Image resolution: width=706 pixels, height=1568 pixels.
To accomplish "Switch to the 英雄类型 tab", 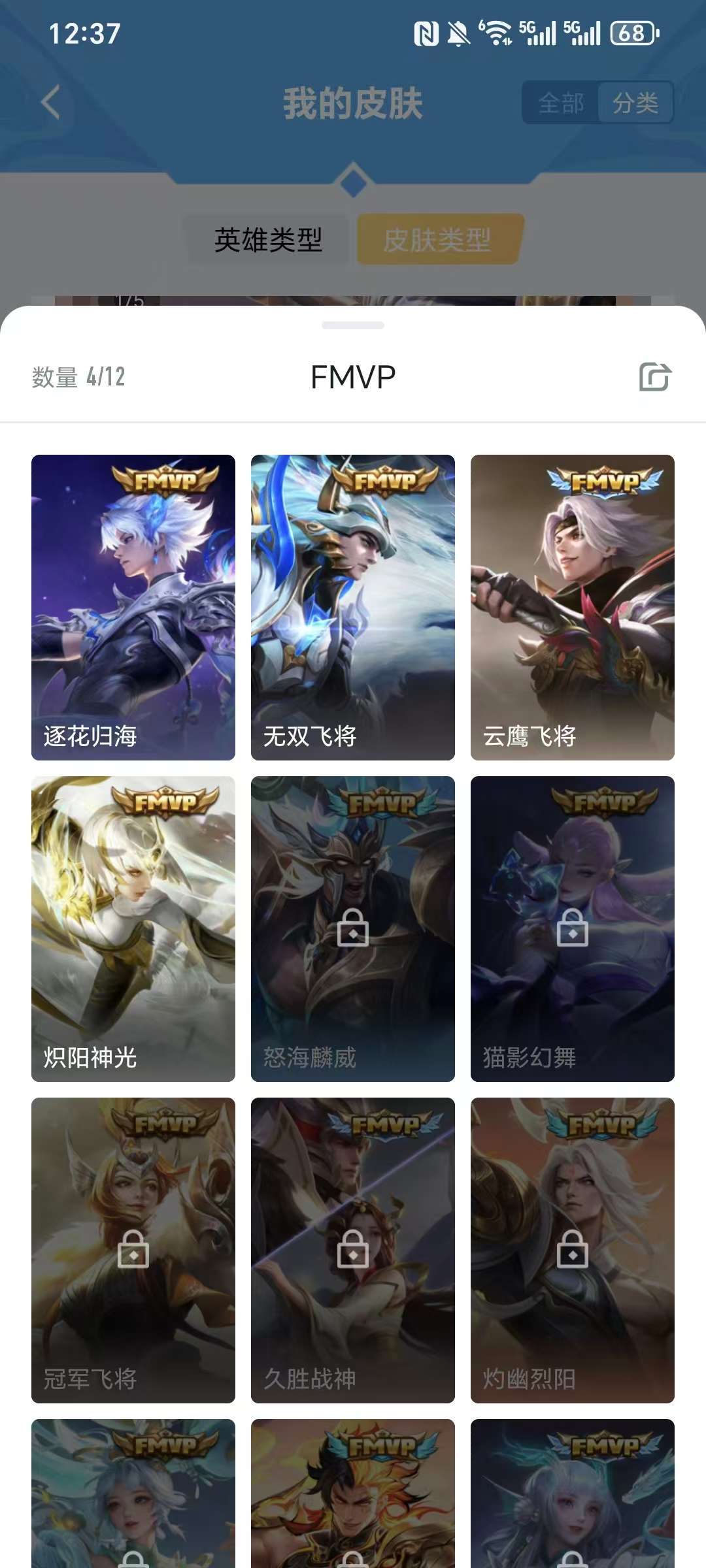I will 268,240.
